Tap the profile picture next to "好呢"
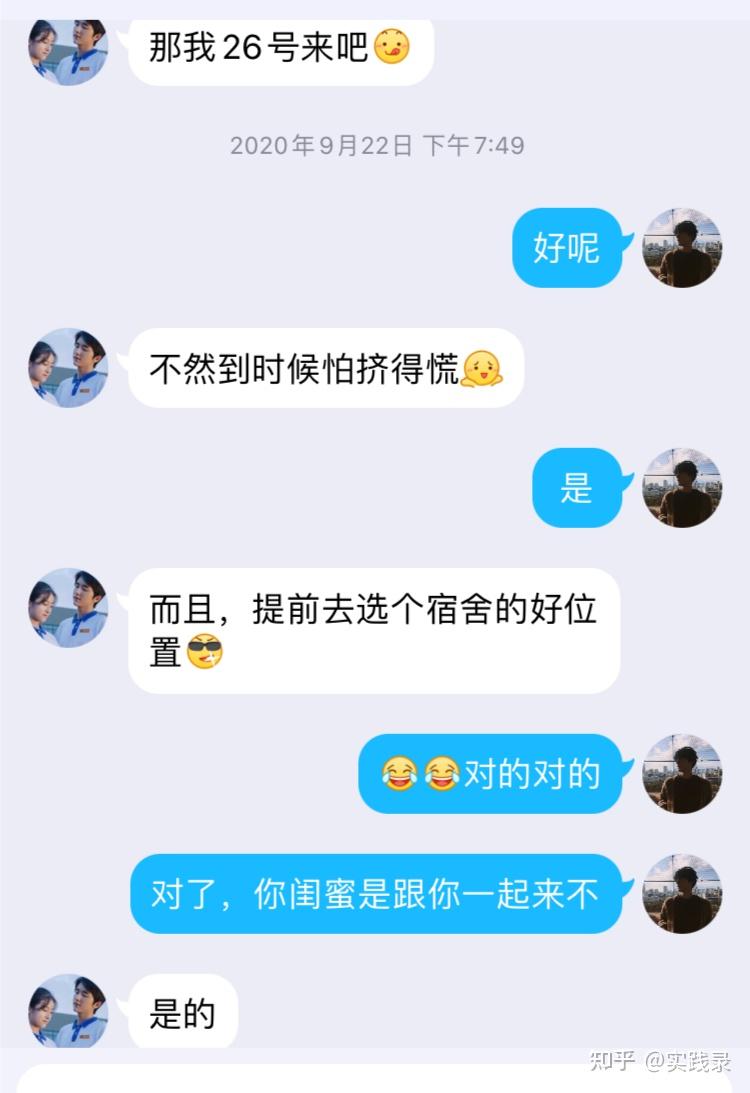750x1093 pixels. coord(682,248)
